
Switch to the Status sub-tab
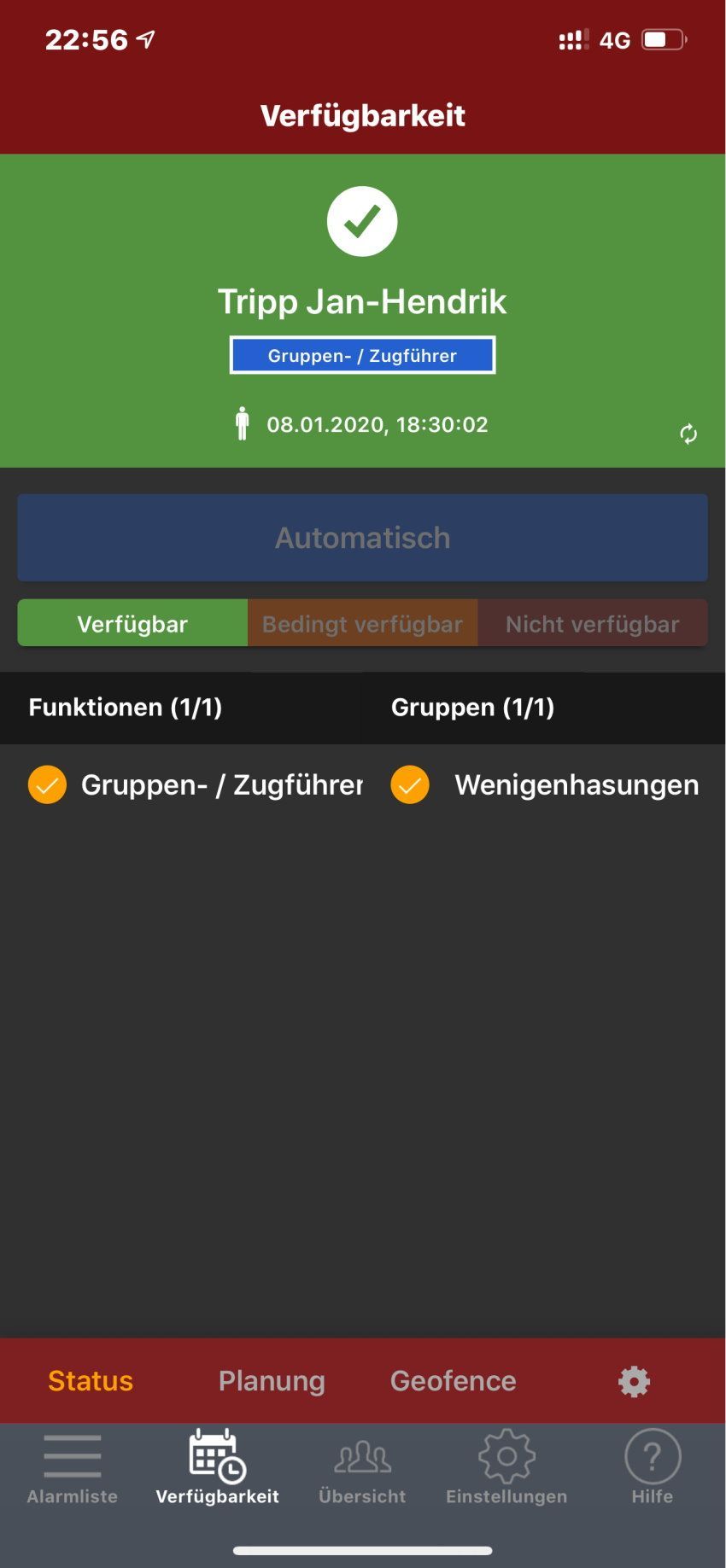click(91, 1380)
